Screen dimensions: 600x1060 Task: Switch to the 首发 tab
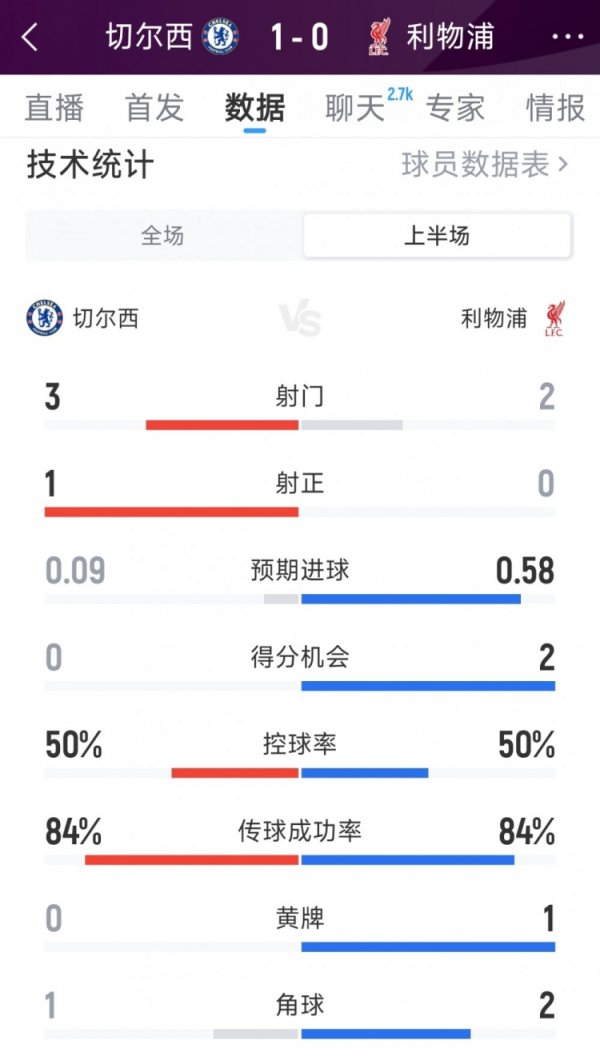154,108
